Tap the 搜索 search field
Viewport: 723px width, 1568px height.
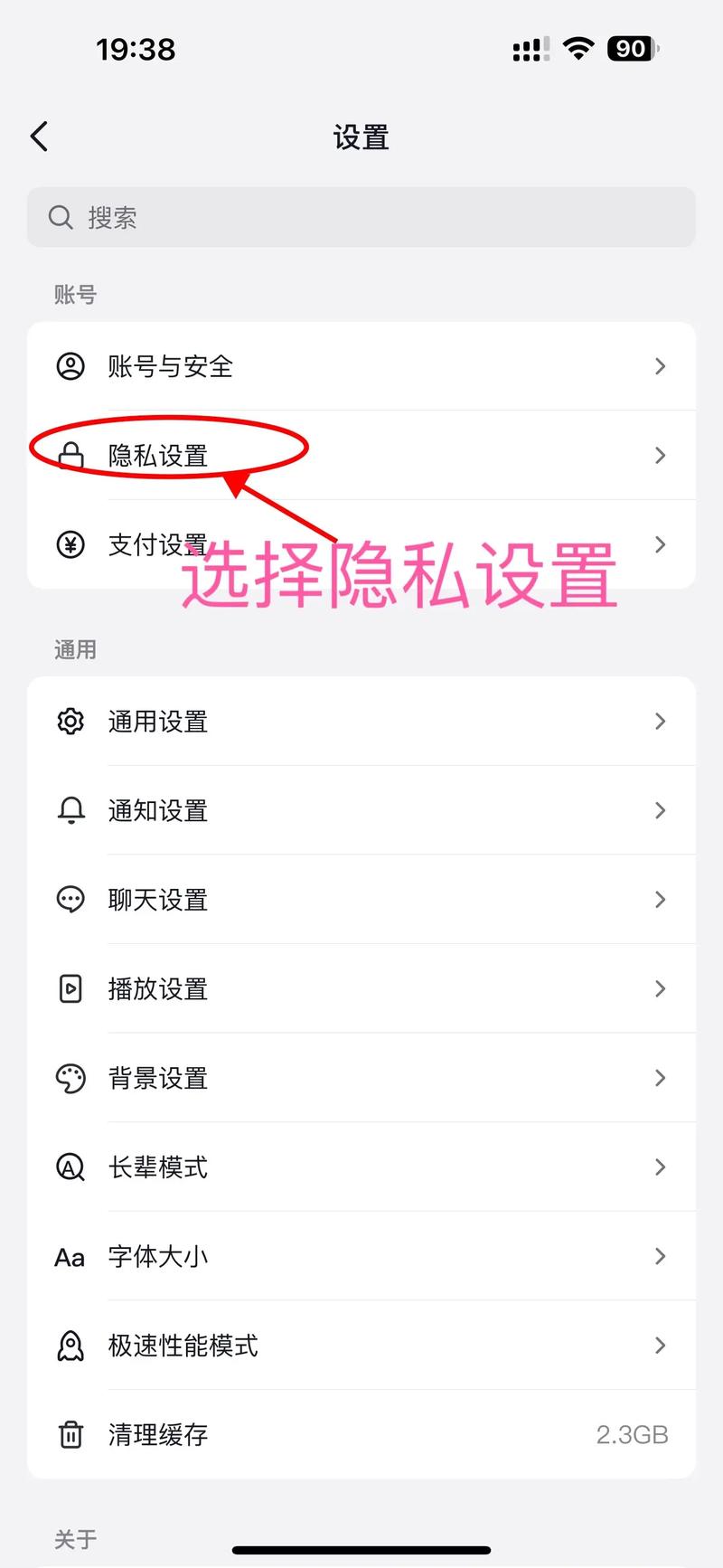(361, 217)
